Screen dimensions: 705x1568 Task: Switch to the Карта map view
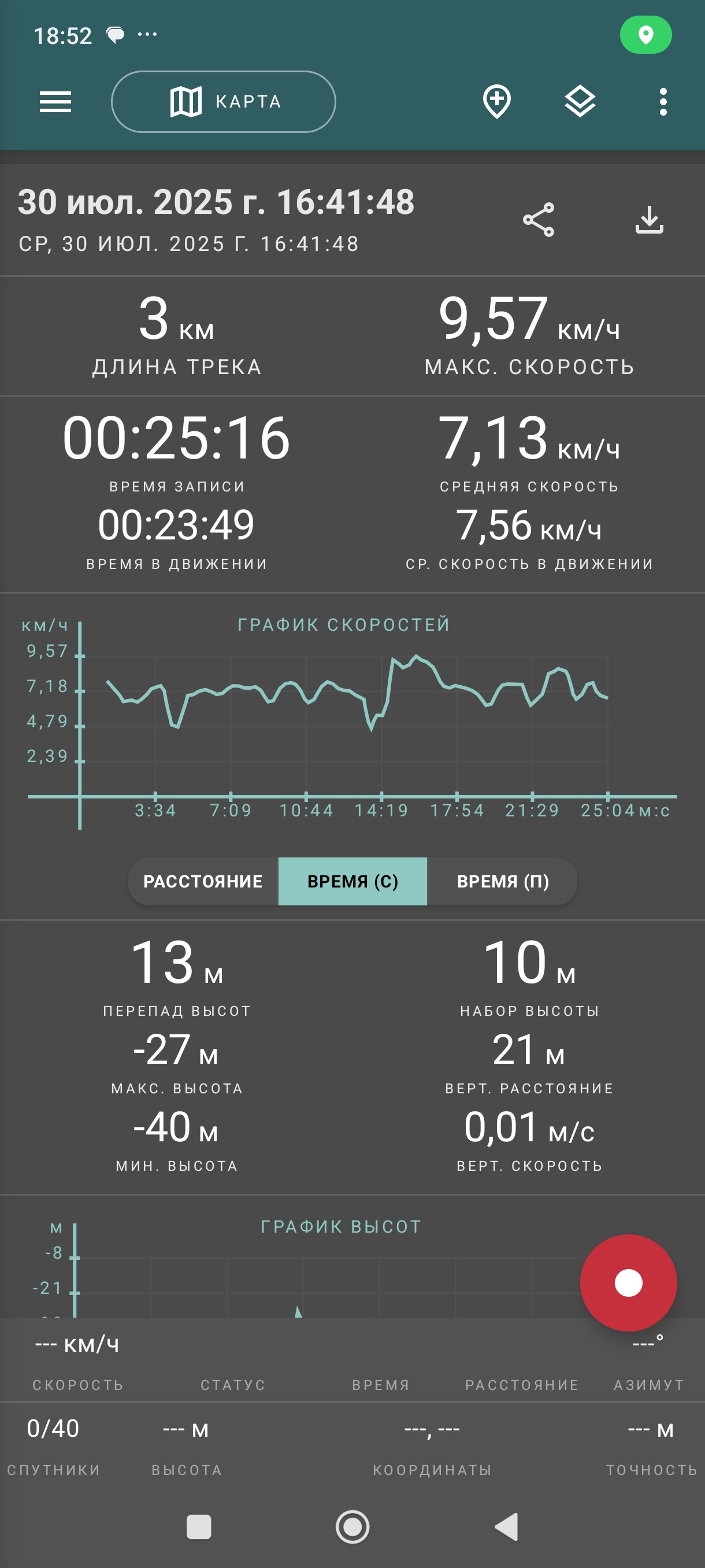223,102
